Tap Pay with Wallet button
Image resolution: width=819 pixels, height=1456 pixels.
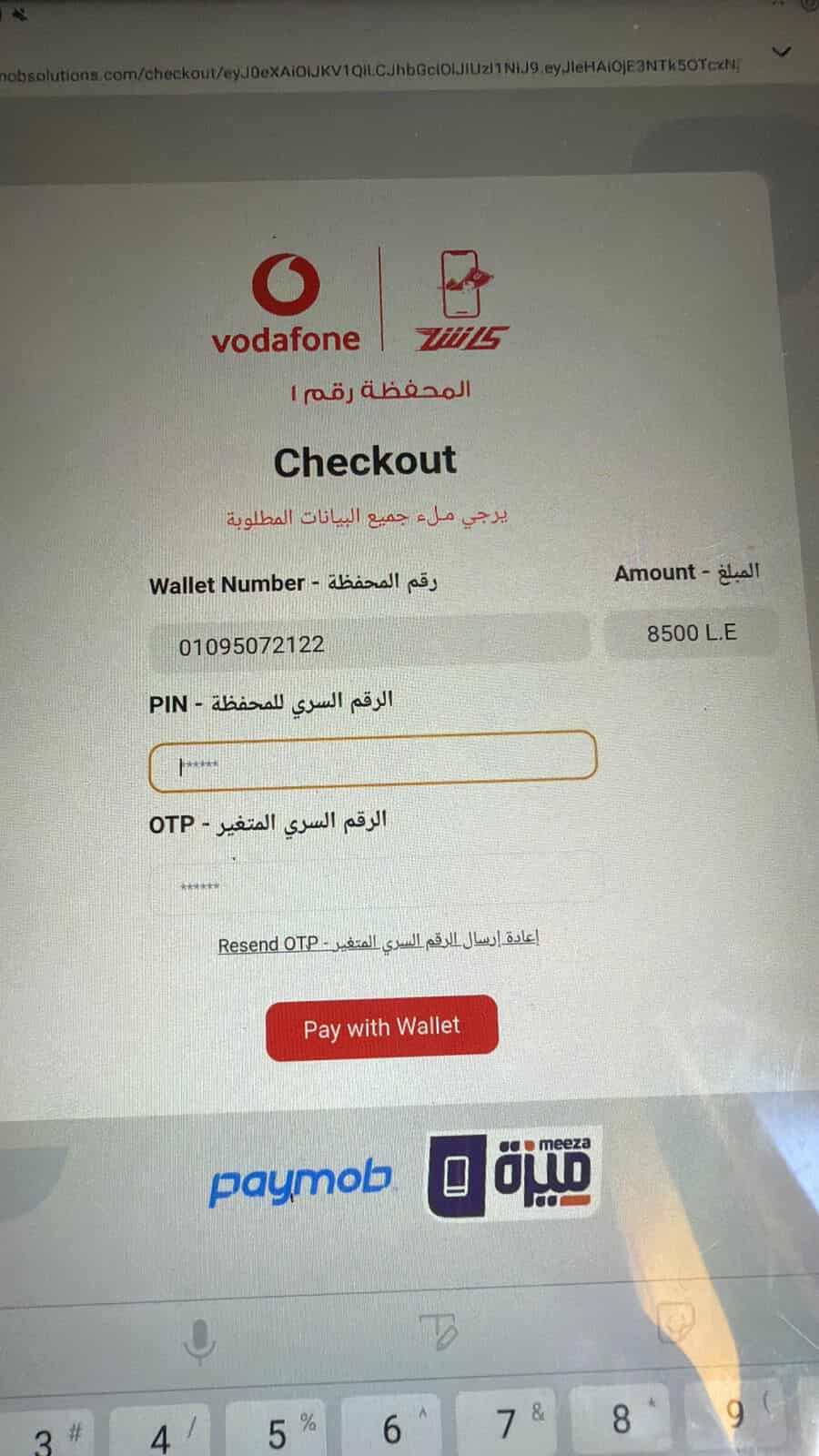pos(381,1027)
